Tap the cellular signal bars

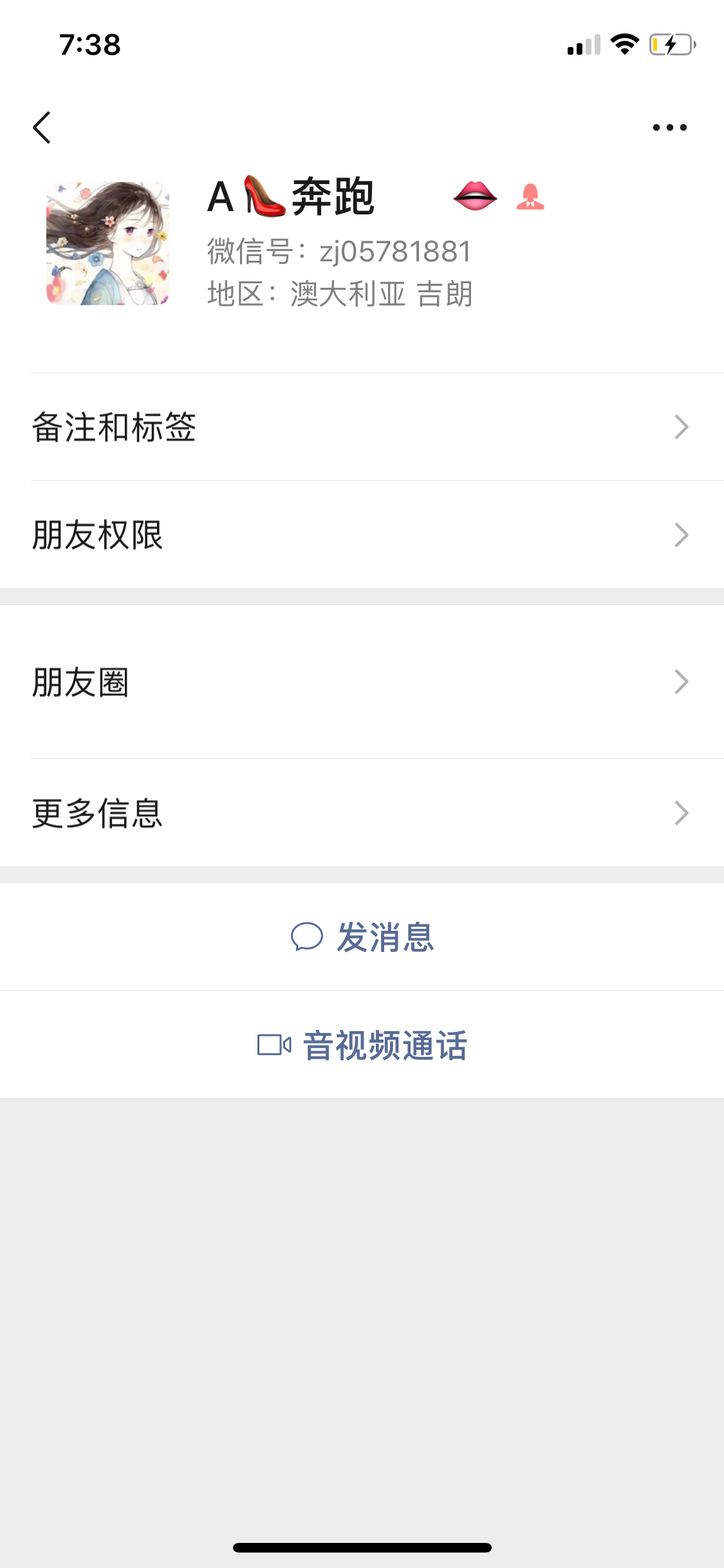click(580, 45)
